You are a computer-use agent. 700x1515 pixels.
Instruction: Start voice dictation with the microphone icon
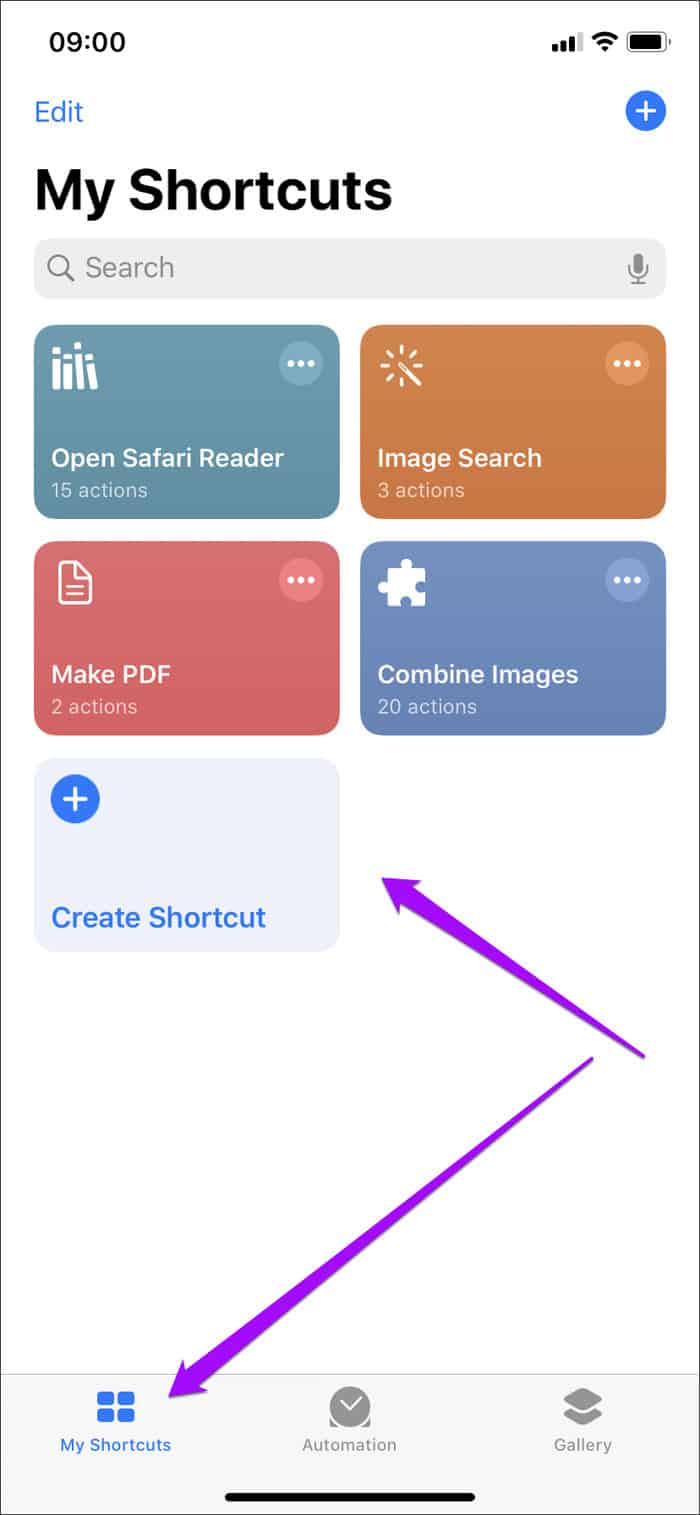tap(637, 268)
